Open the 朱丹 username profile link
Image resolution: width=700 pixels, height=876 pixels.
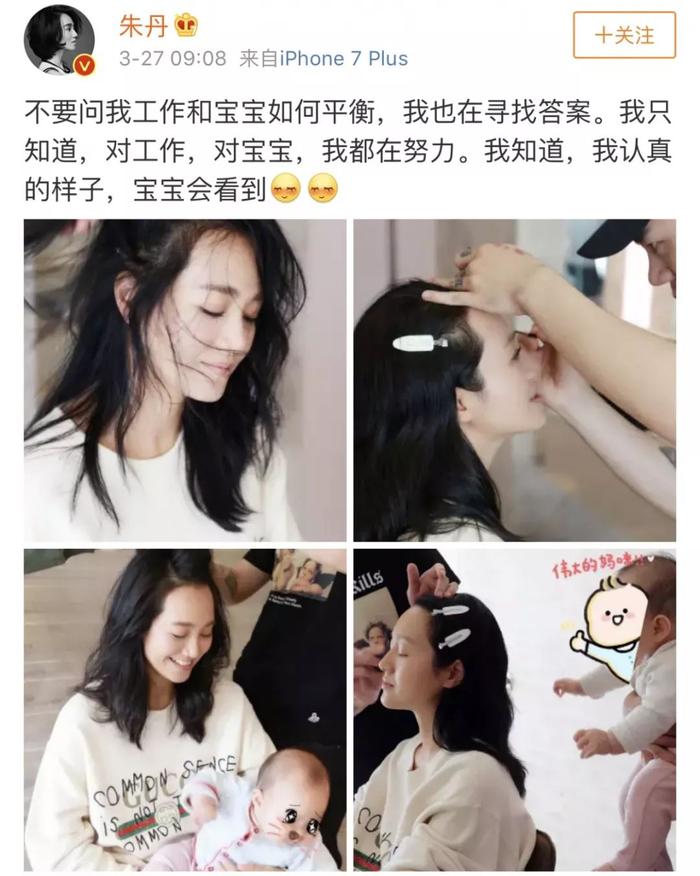coord(145,25)
